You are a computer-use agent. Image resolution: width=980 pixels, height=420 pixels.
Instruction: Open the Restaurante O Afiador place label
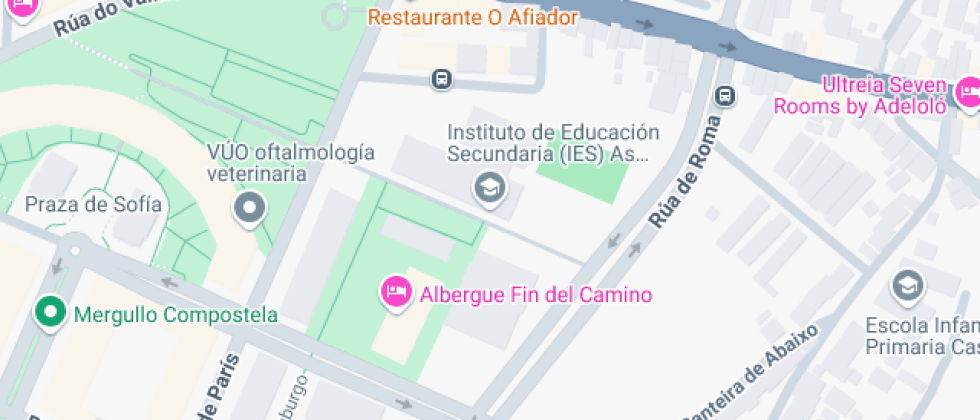[473, 17]
